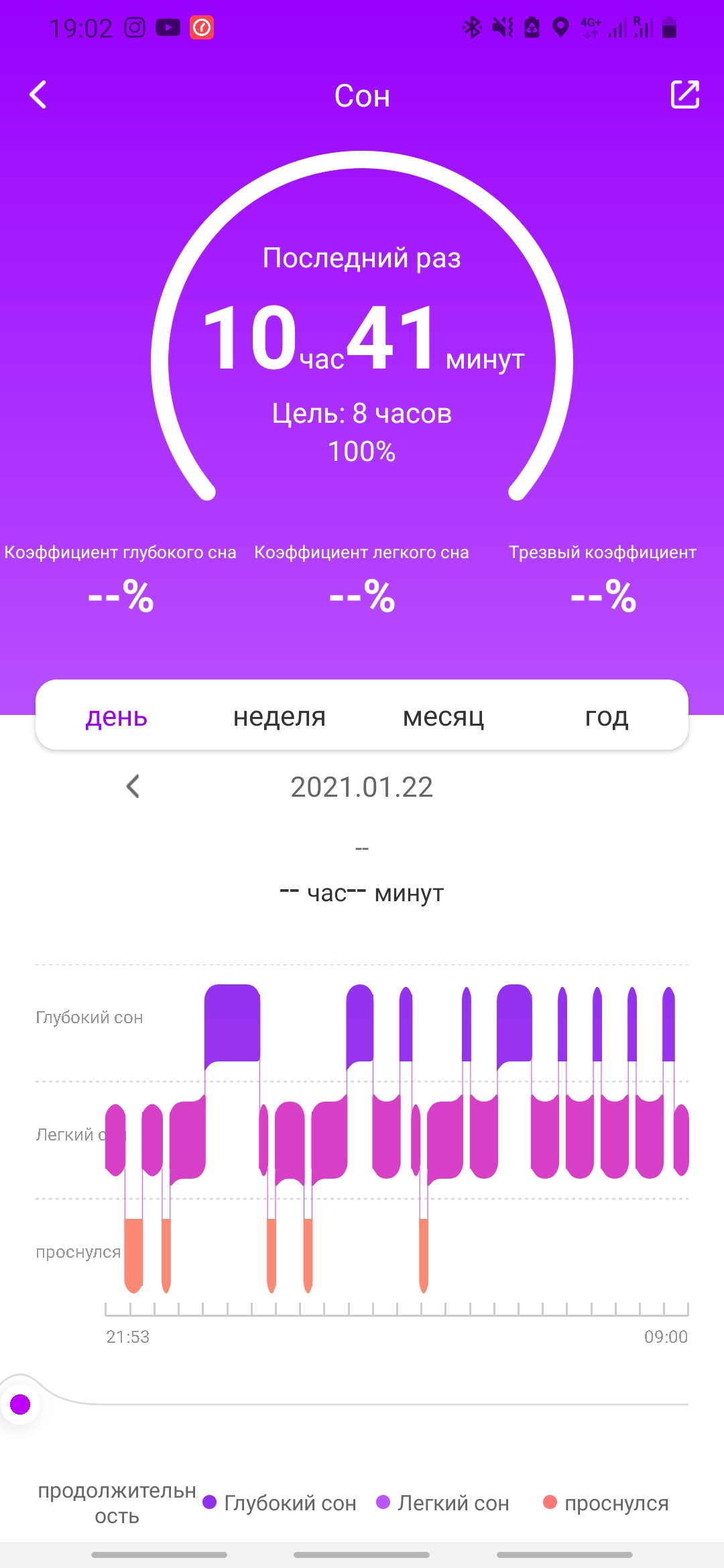Share the sleep report

coord(684,94)
